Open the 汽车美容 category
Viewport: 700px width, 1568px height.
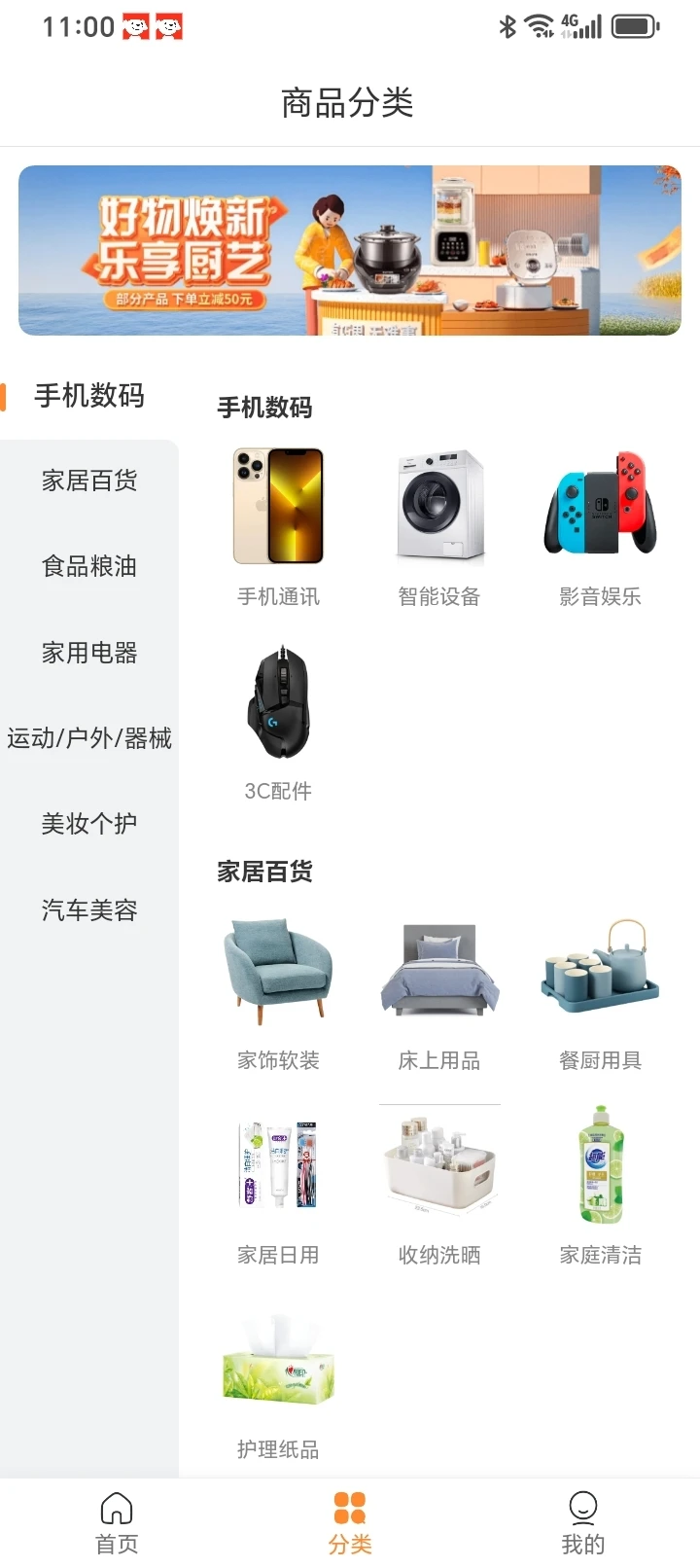click(x=89, y=909)
